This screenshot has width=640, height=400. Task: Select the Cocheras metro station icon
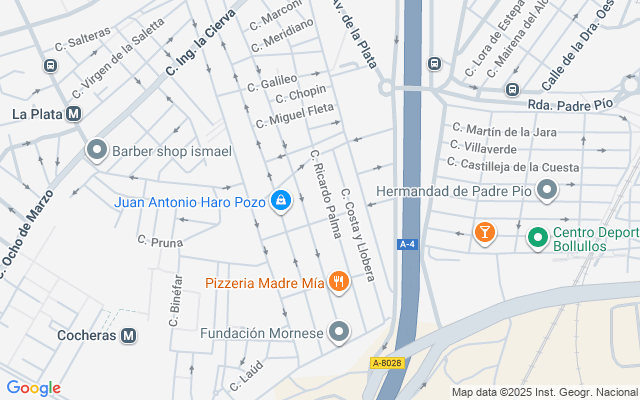(x=129, y=336)
